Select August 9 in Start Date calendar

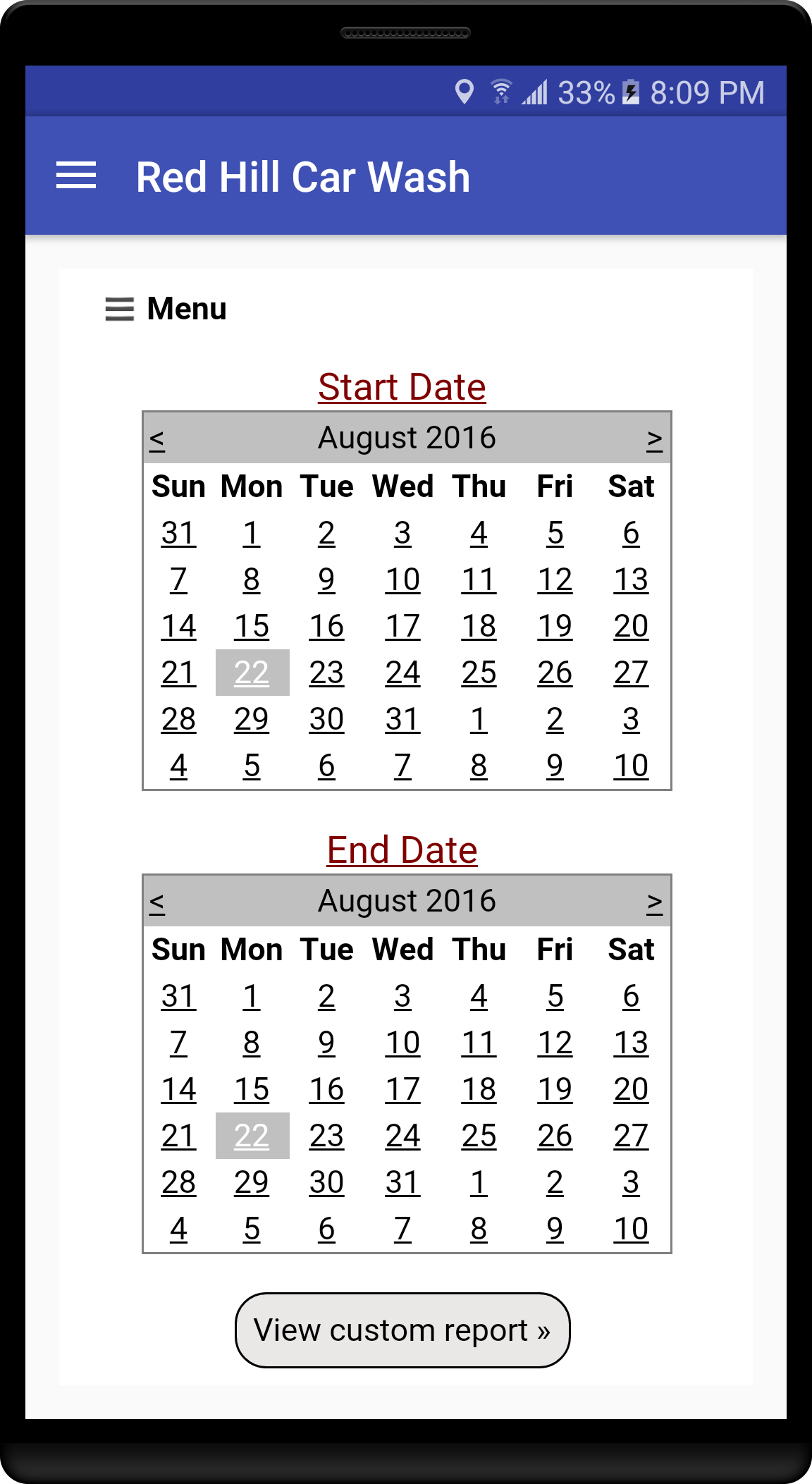(x=326, y=580)
